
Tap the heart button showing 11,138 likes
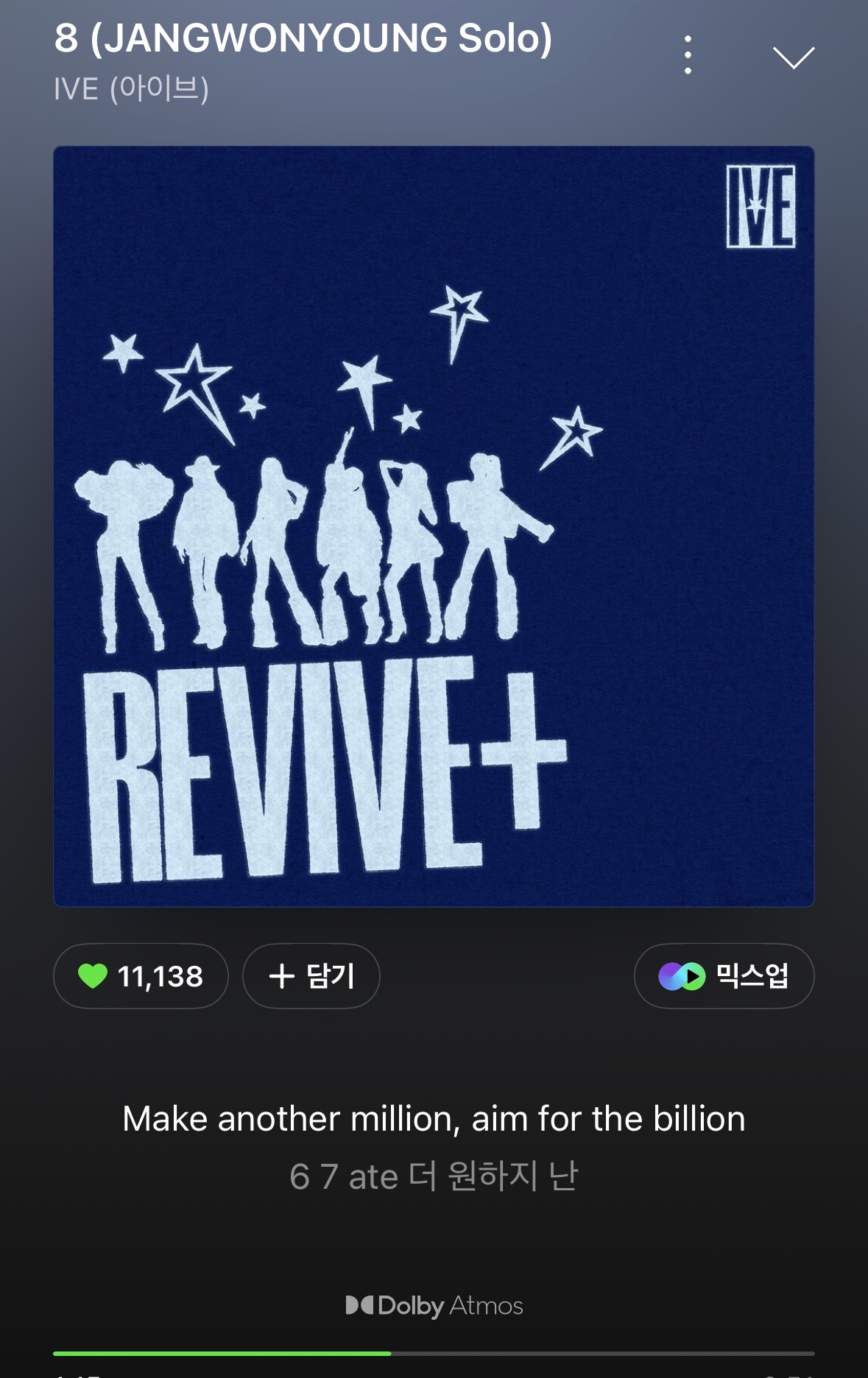pyautogui.click(x=141, y=976)
